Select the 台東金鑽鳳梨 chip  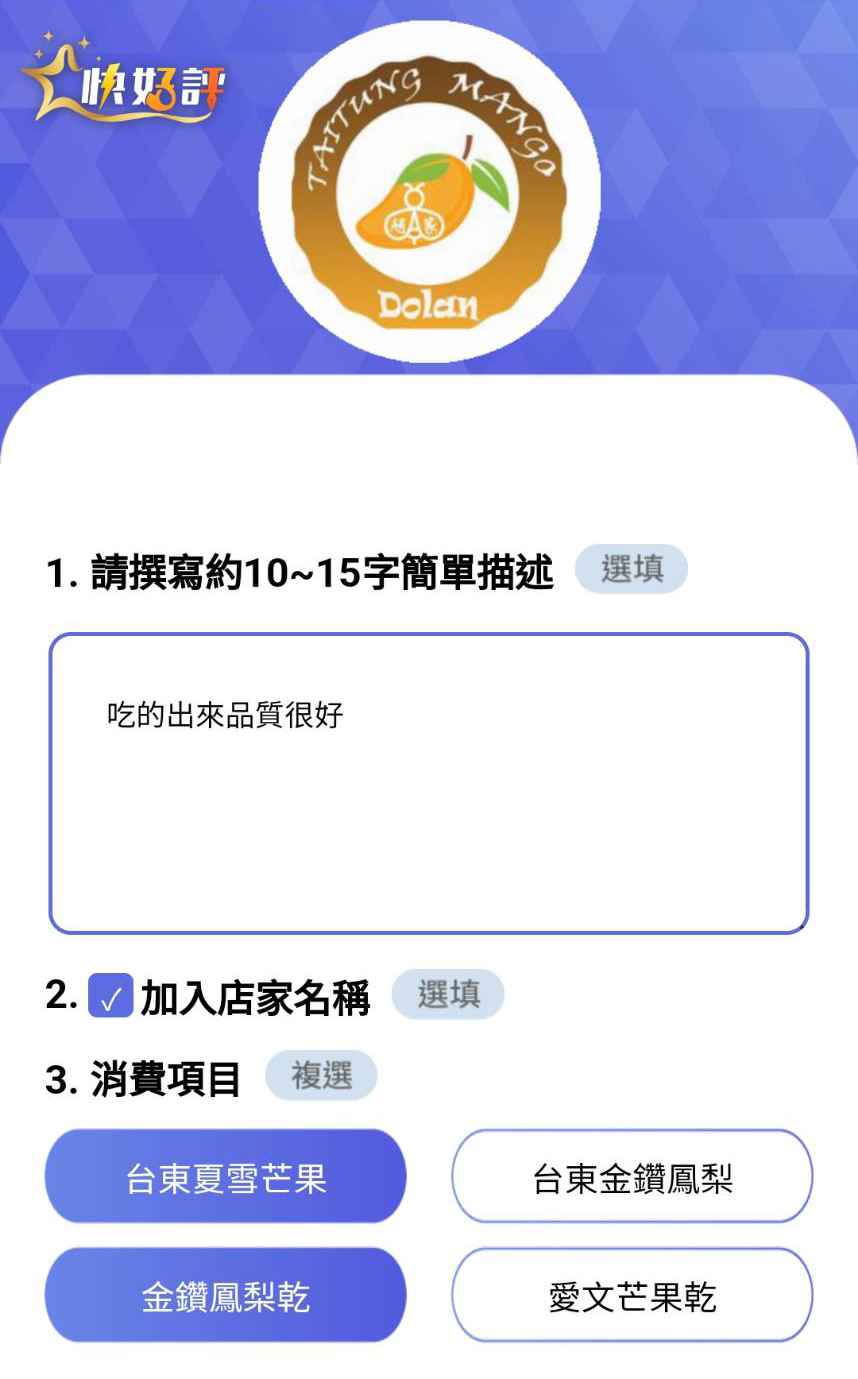tap(632, 1177)
